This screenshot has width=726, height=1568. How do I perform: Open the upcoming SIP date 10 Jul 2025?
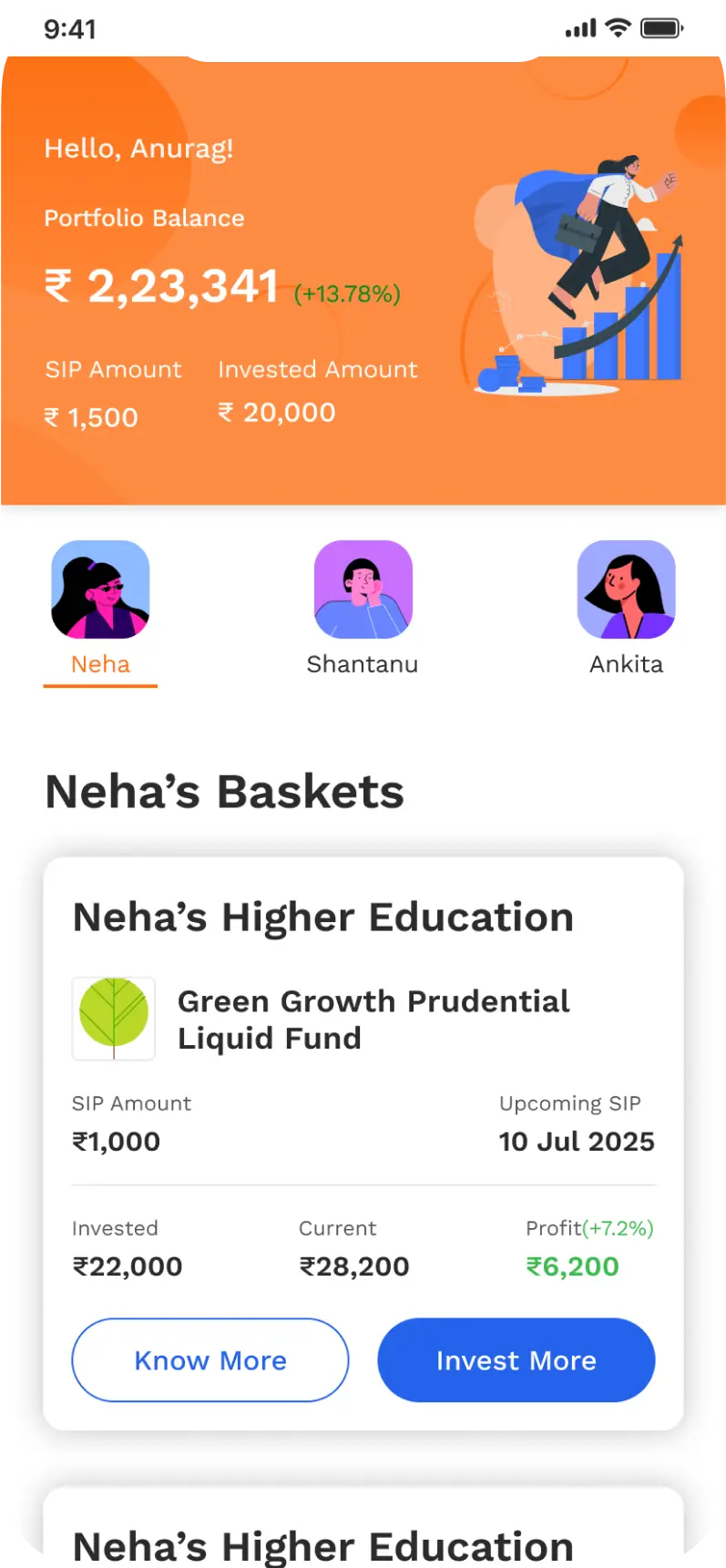577,1141
